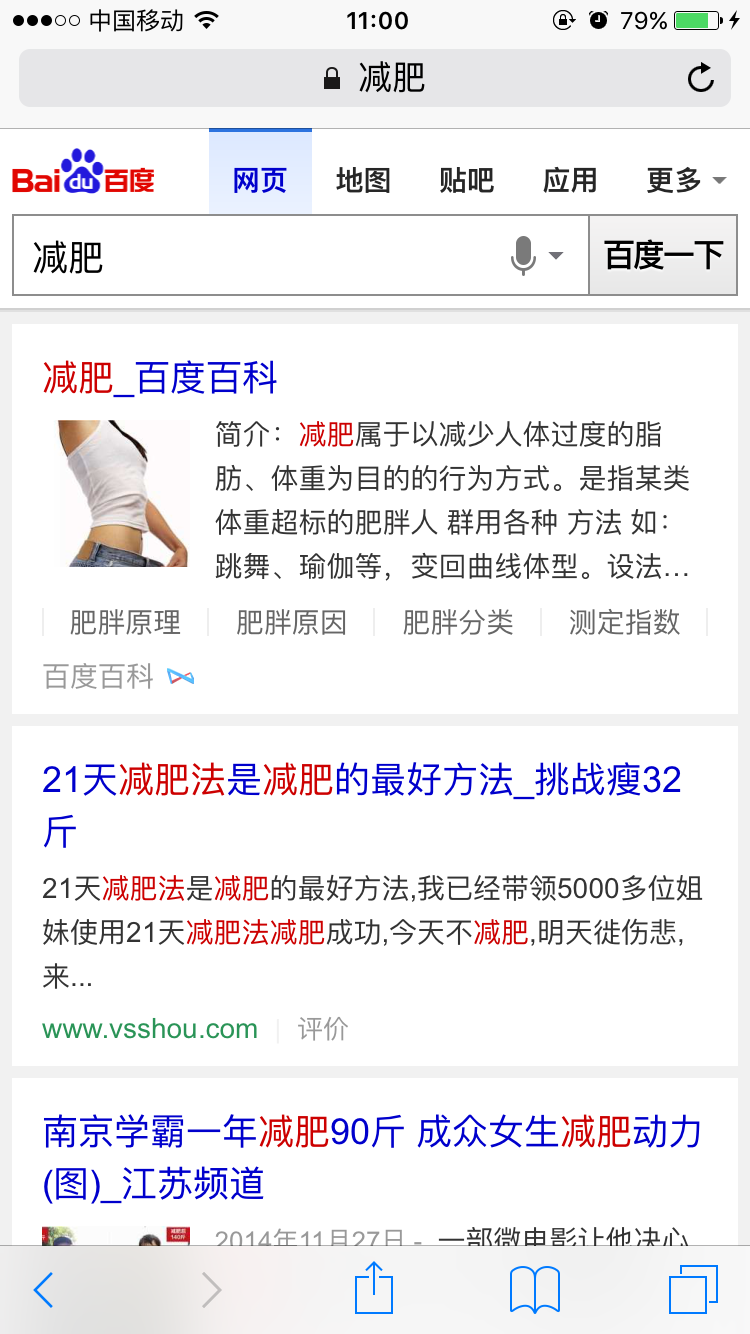The width and height of the screenshot is (750, 1334).
Task: Open the 肥胖原理 section link
Action: pos(125,623)
